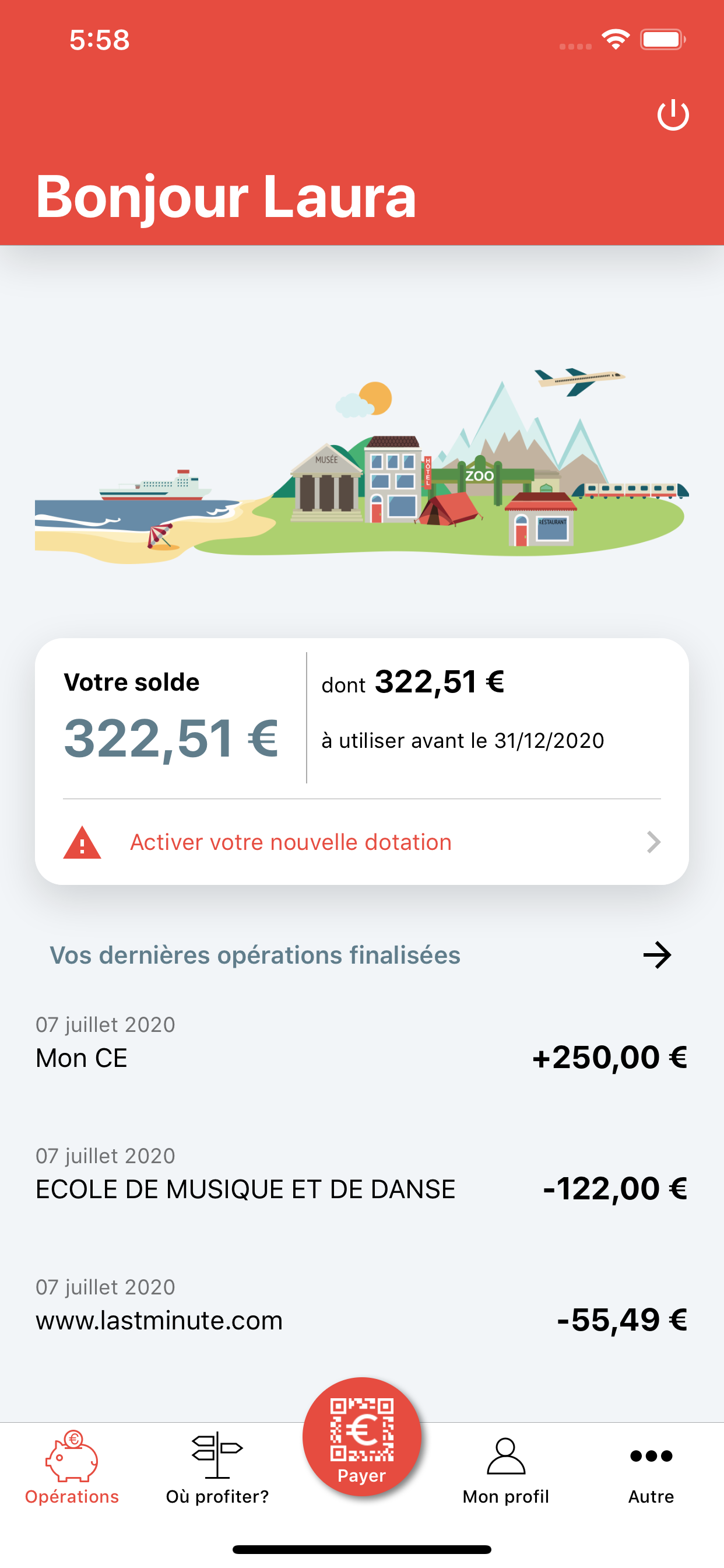Tap the Payer QR code button

[362, 1437]
